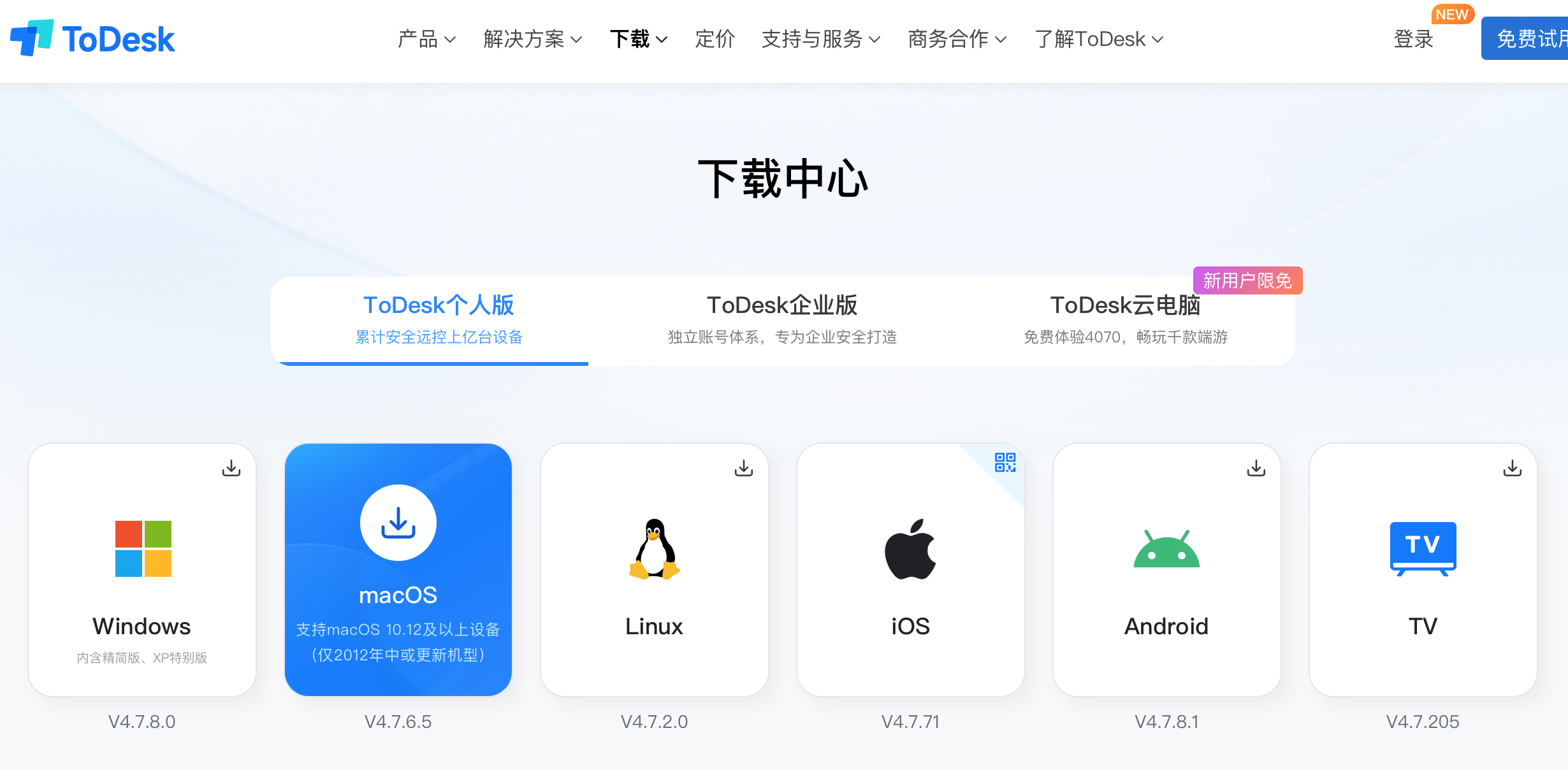Image resolution: width=1568 pixels, height=770 pixels.
Task: Open the Android download card
Action: point(1167,569)
